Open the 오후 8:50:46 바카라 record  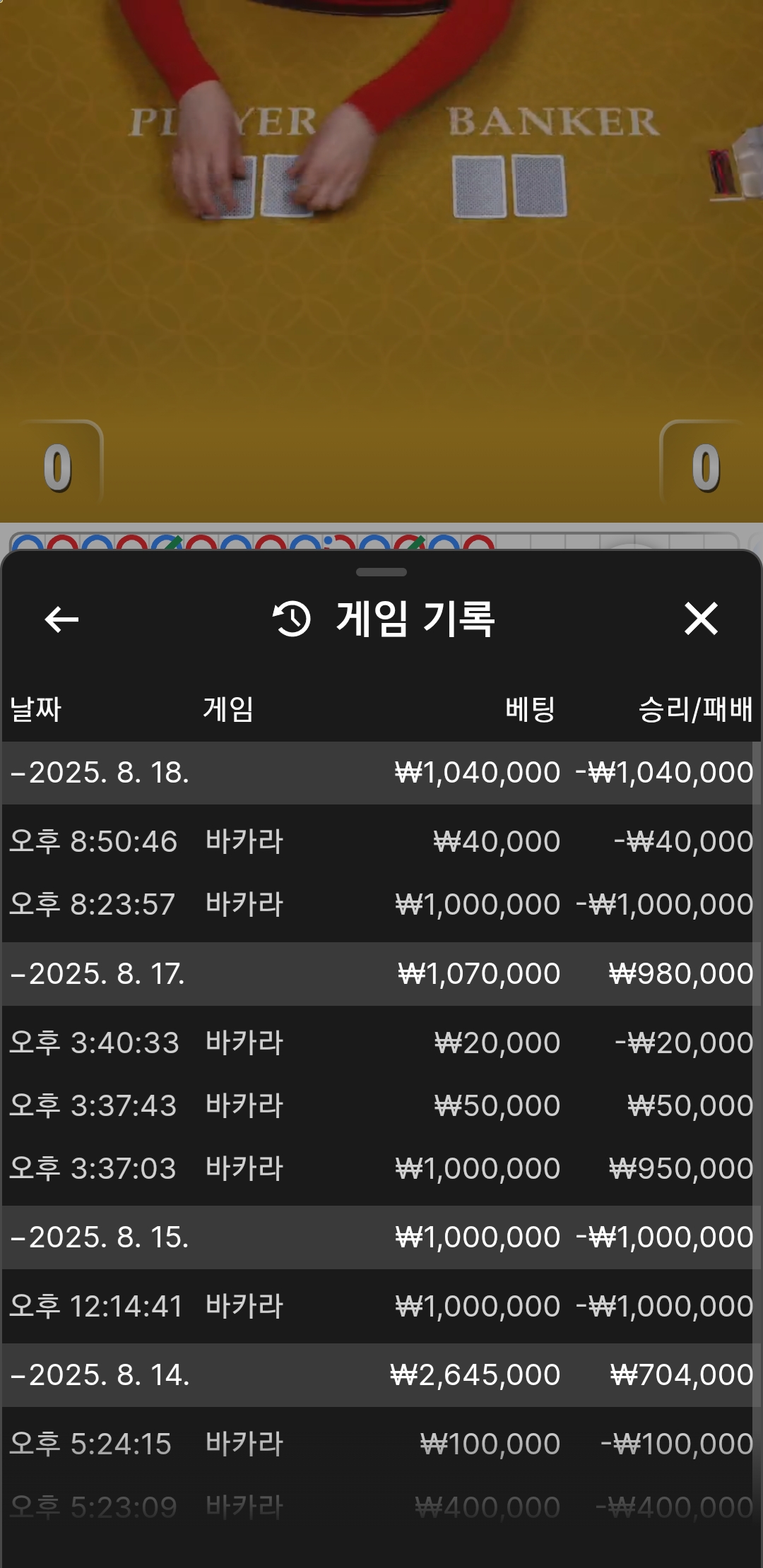coord(381,842)
